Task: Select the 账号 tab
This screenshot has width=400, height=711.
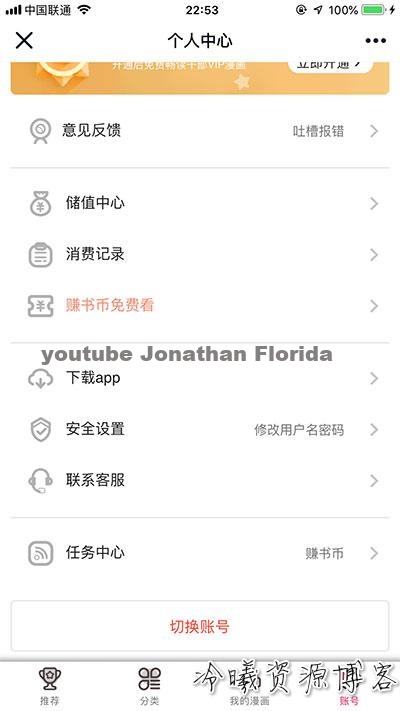Action: point(349,686)
